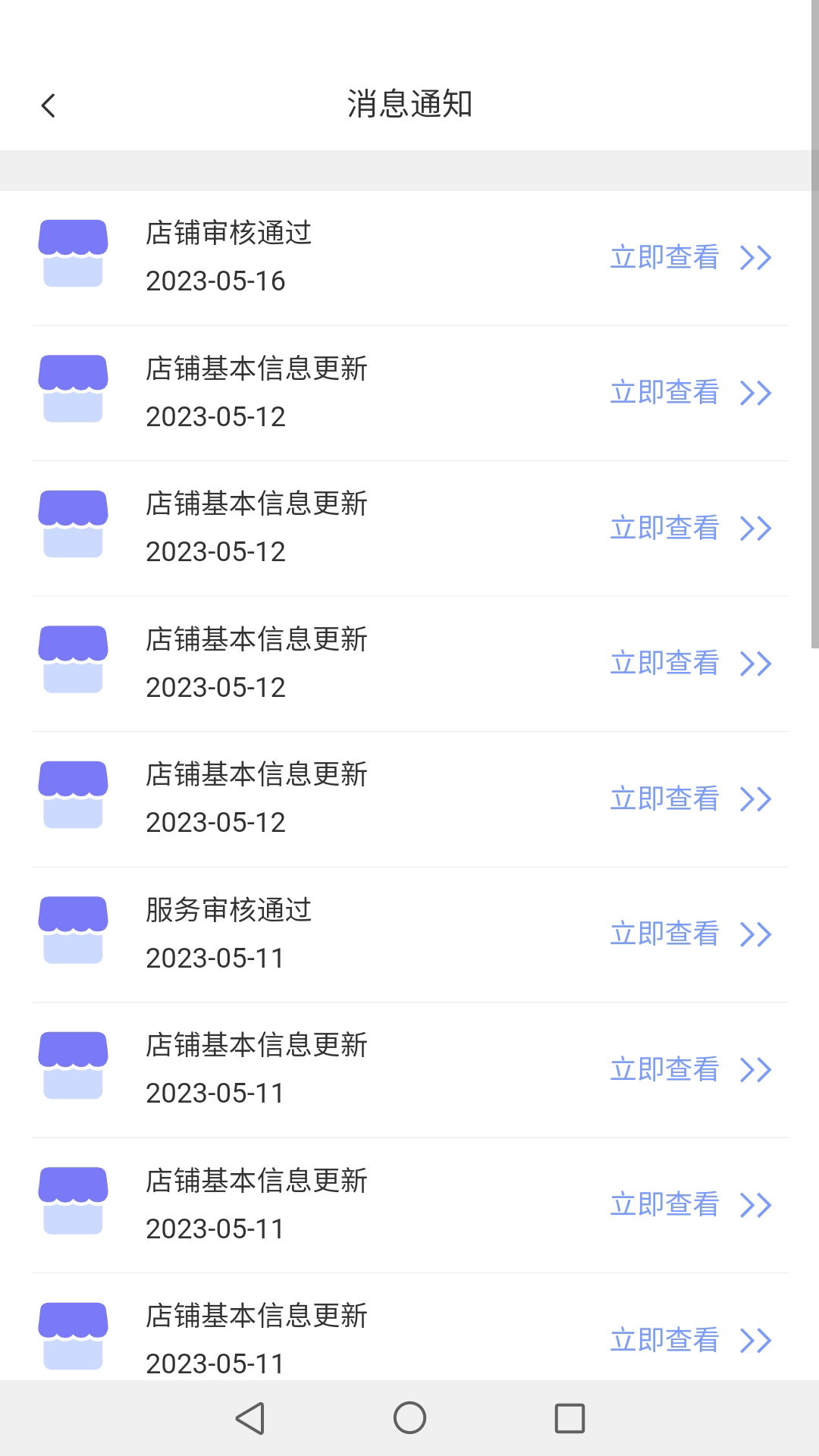The width and height of the screenshot is (819, 1456).
Task: Expand the 服务审核通过 notification with its double chevron
Action: pos(756,934)
